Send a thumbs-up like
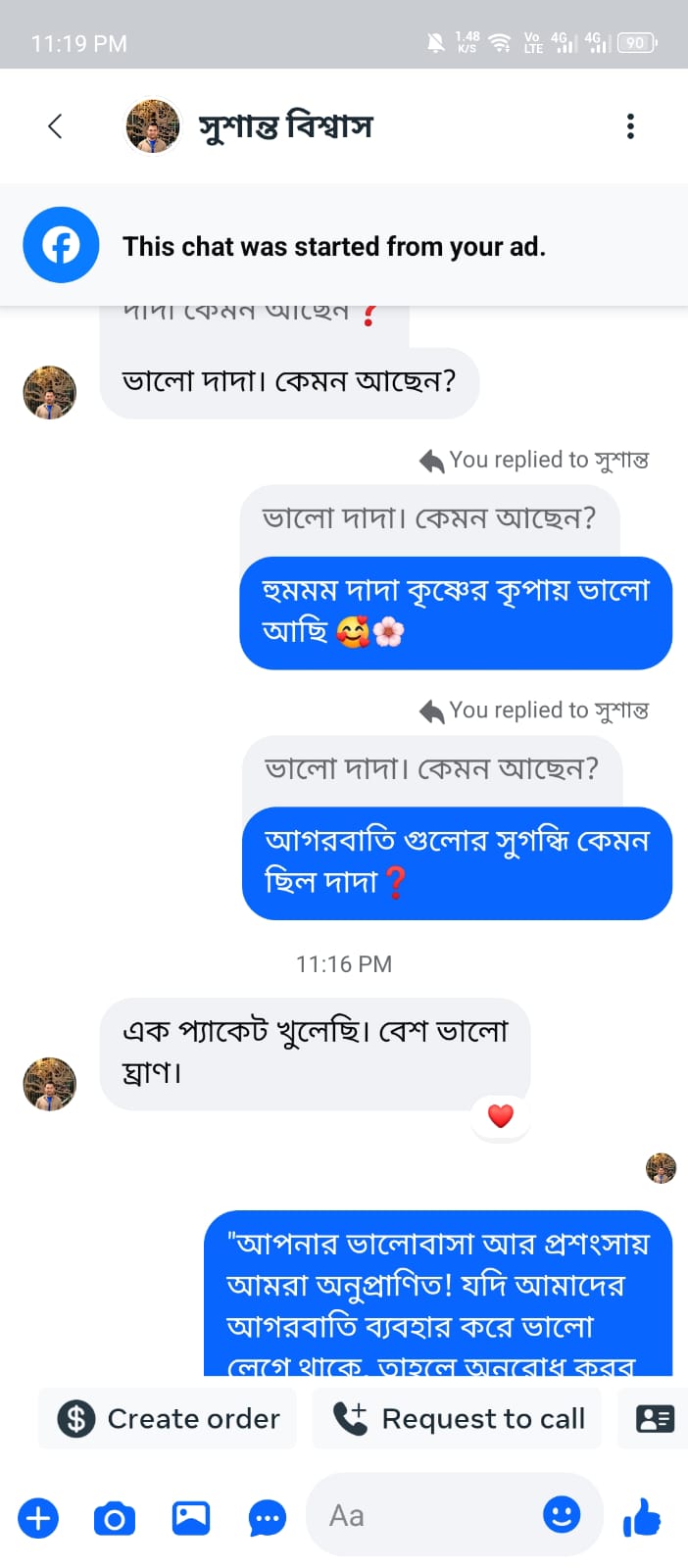688x1568 pixels. pos(643,1518)
